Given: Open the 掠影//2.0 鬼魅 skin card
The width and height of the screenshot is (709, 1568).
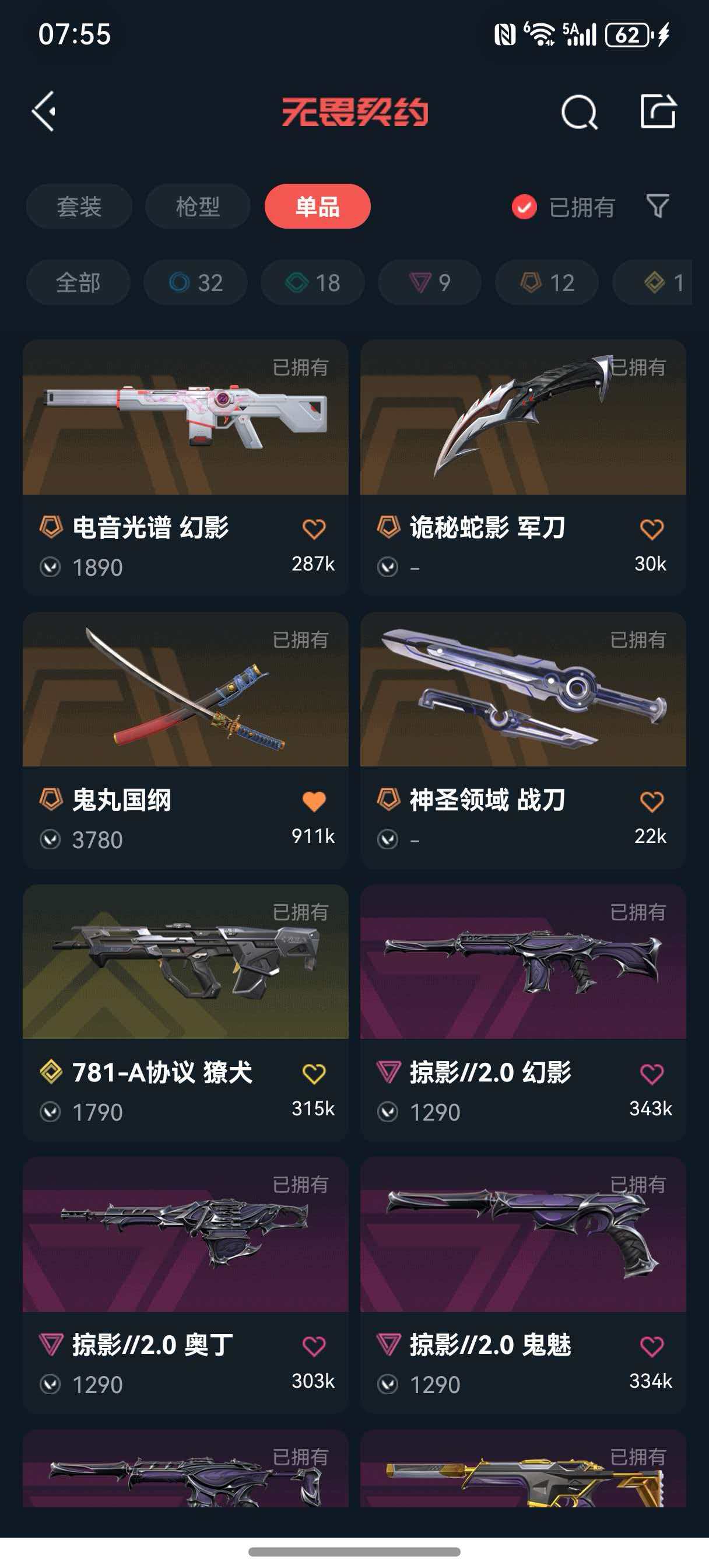Looking at the screenshot, I should [x=524, y=1284].
